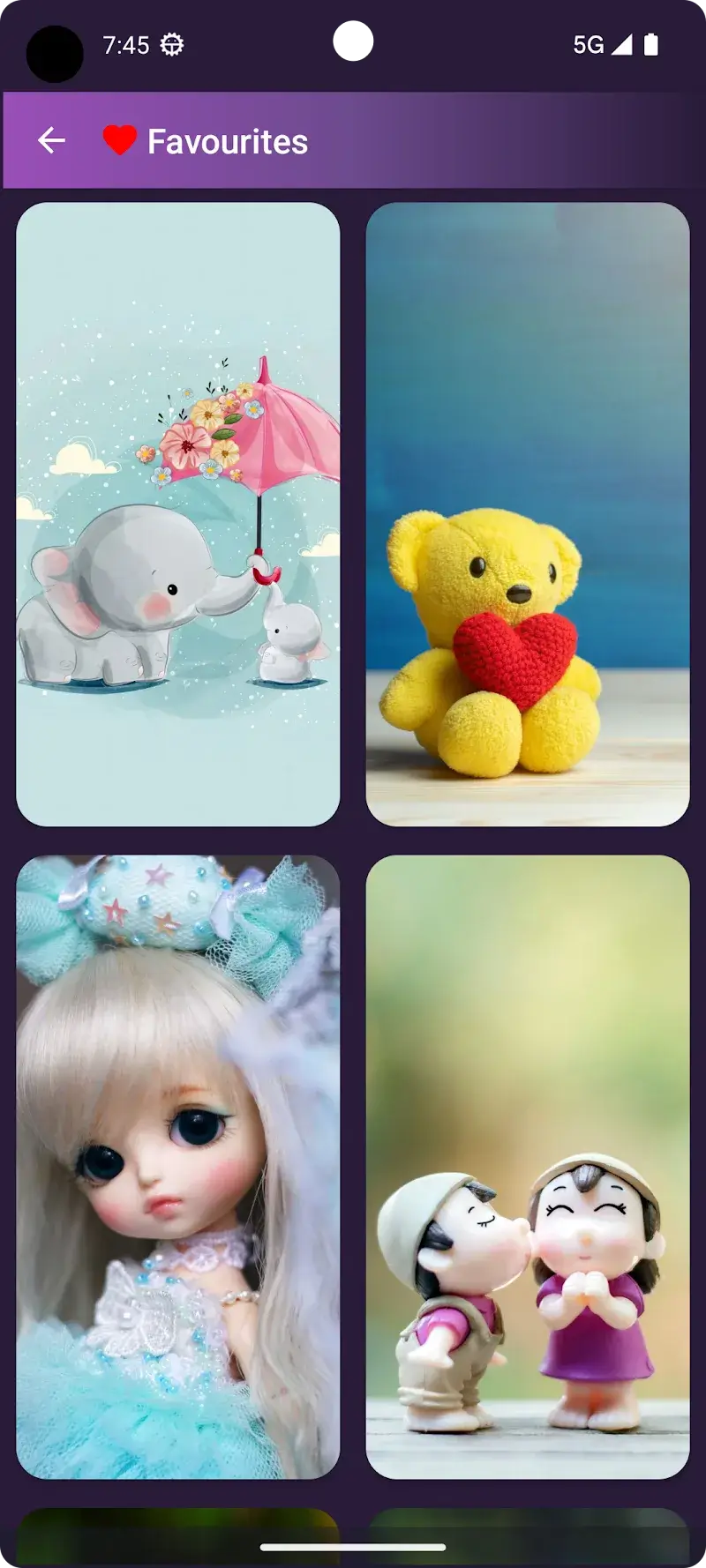Select the kissing couple figurines wallpaper
The width and height of the screenshot is (706, 1568).
pyautogui.click(x=527, y=1167)
